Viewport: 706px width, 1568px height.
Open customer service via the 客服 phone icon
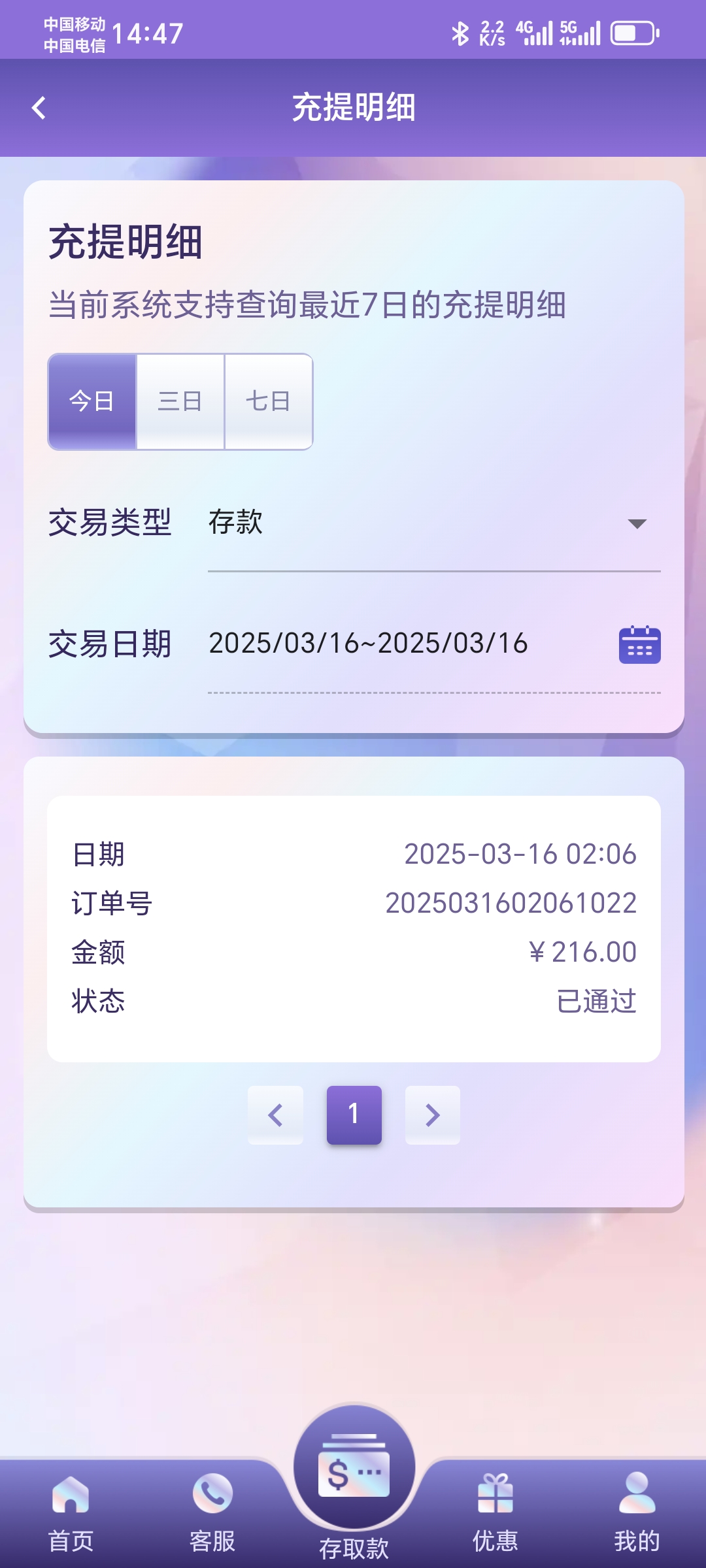pyautogui.click(x=212, y=1496)
